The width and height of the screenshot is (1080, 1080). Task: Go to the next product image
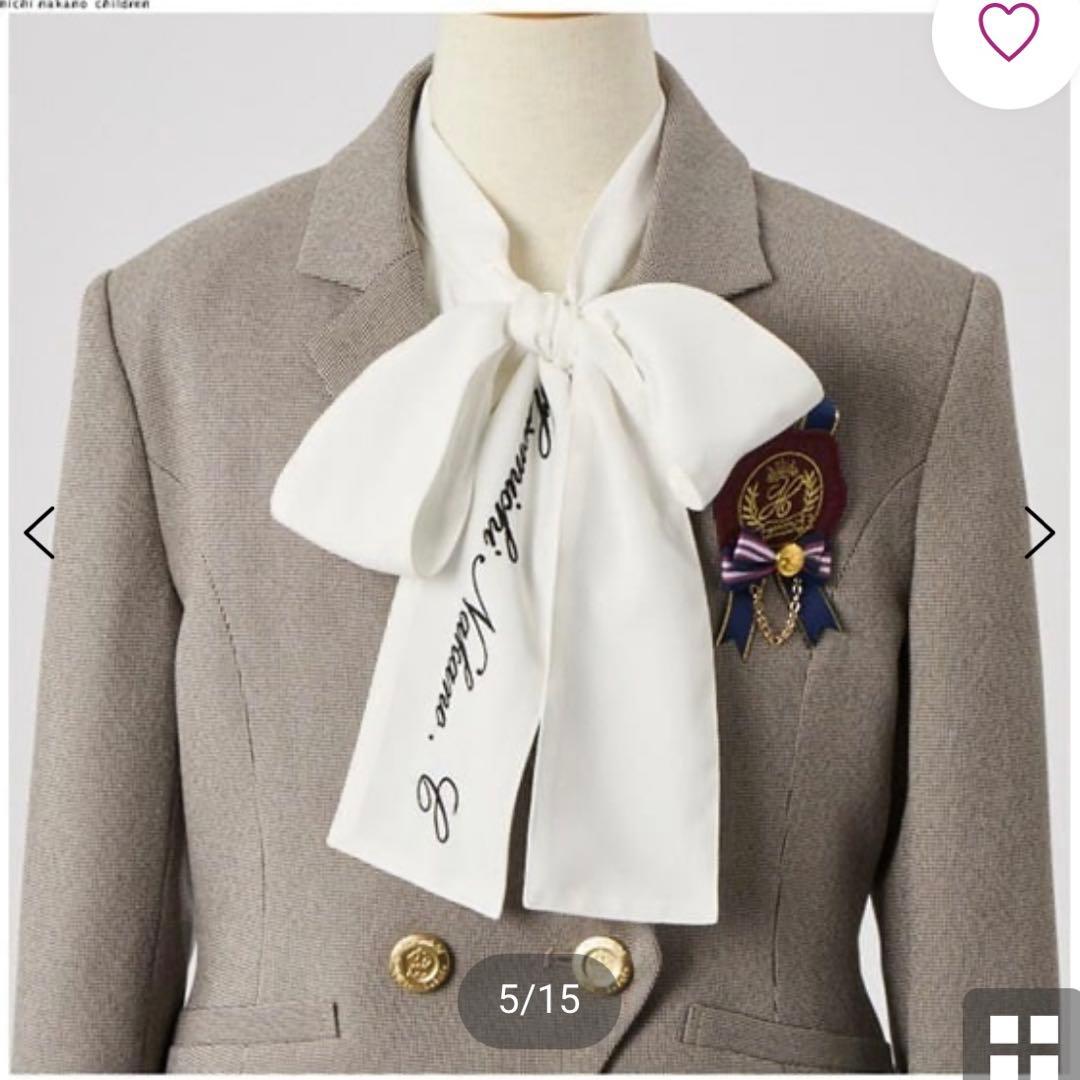point(1039,533)
